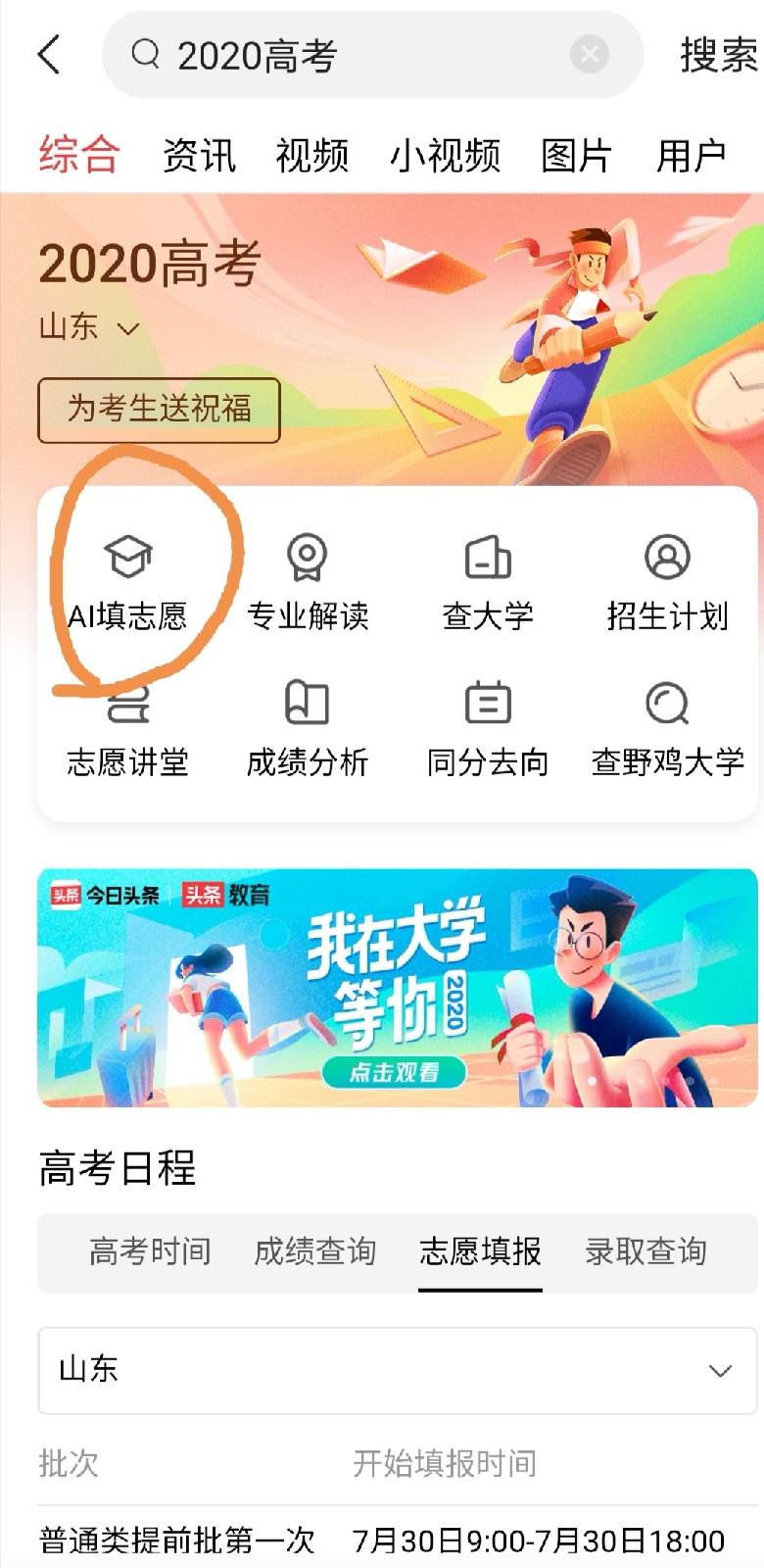Select the 录取查询 schedule tab
764x1568 pixels.
(x=645, y=1253)
